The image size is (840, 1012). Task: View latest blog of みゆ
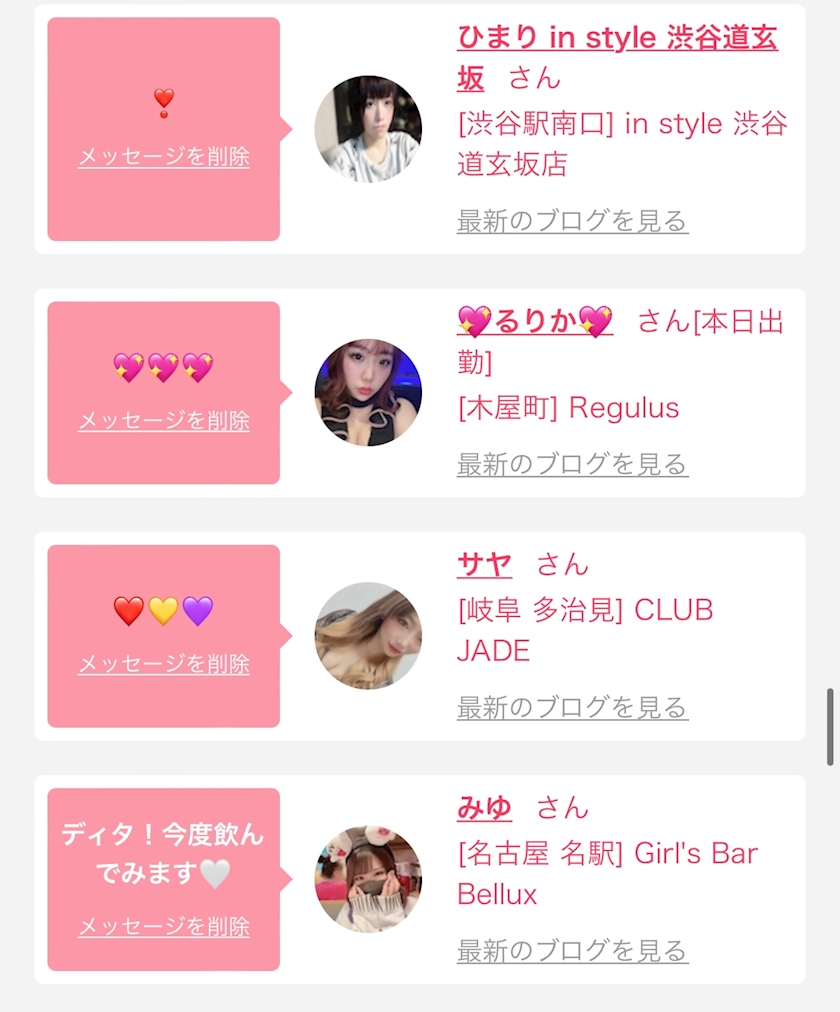(572, 951)
